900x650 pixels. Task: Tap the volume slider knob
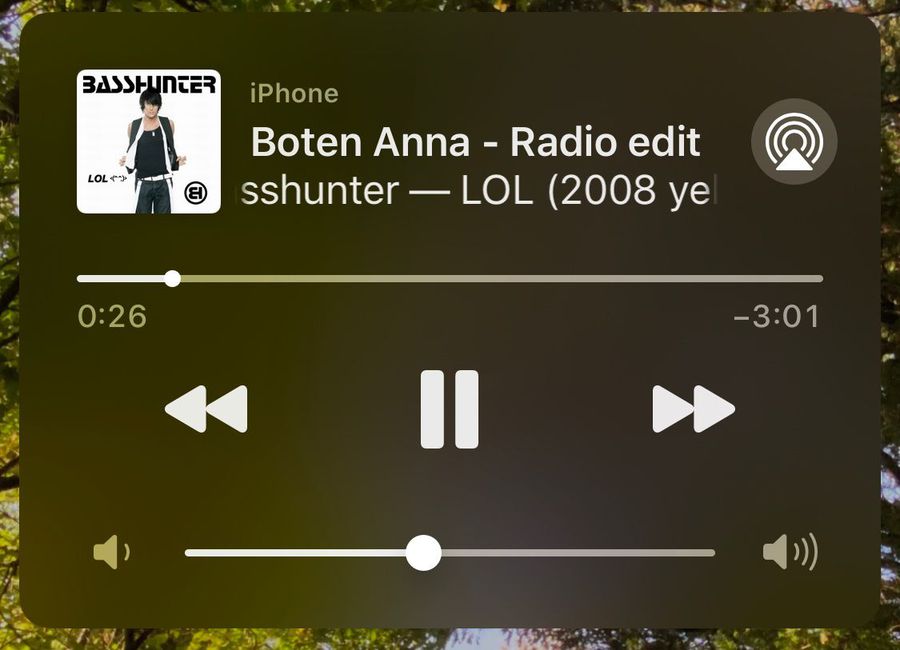pyautogui.click(x=424, y=552)
